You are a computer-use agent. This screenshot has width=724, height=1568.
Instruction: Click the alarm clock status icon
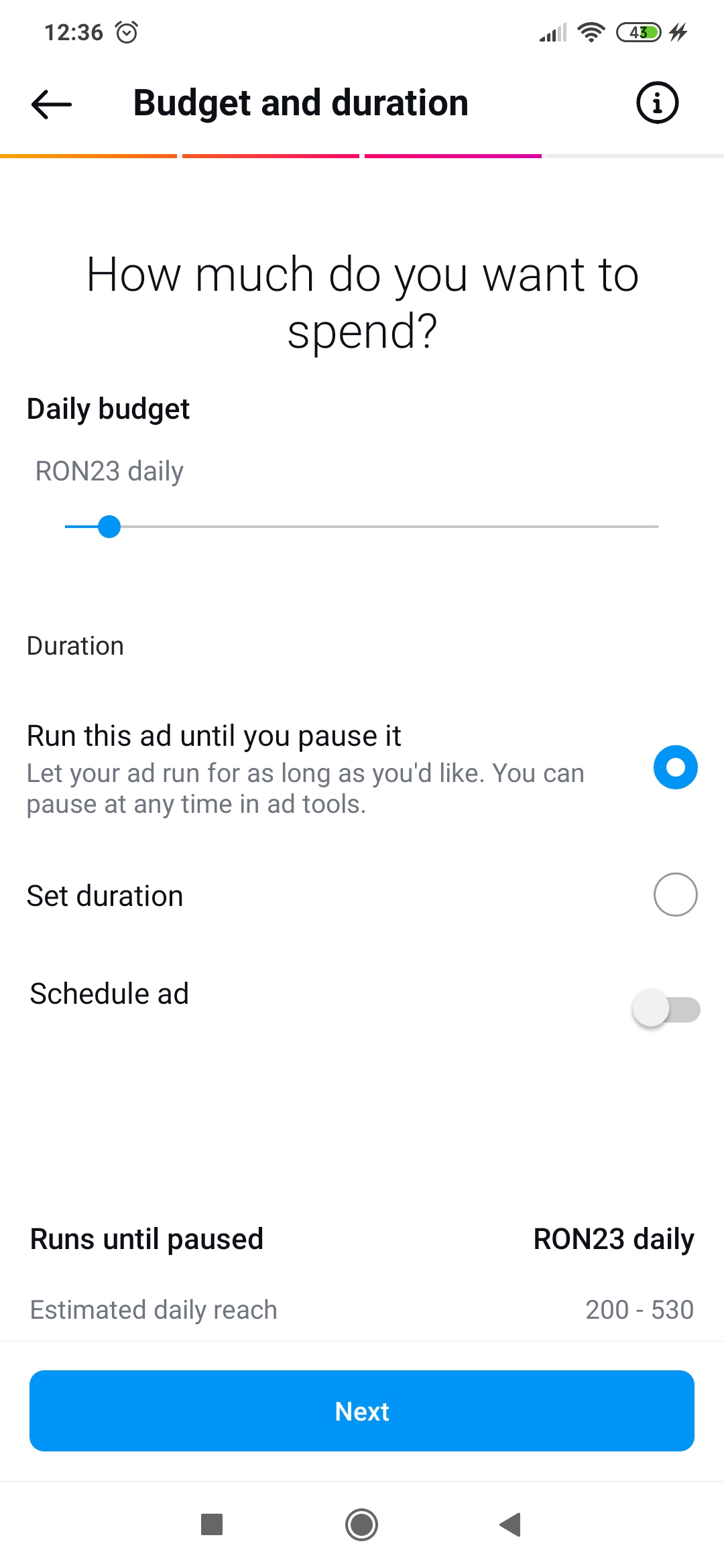(x=126, y=31)
